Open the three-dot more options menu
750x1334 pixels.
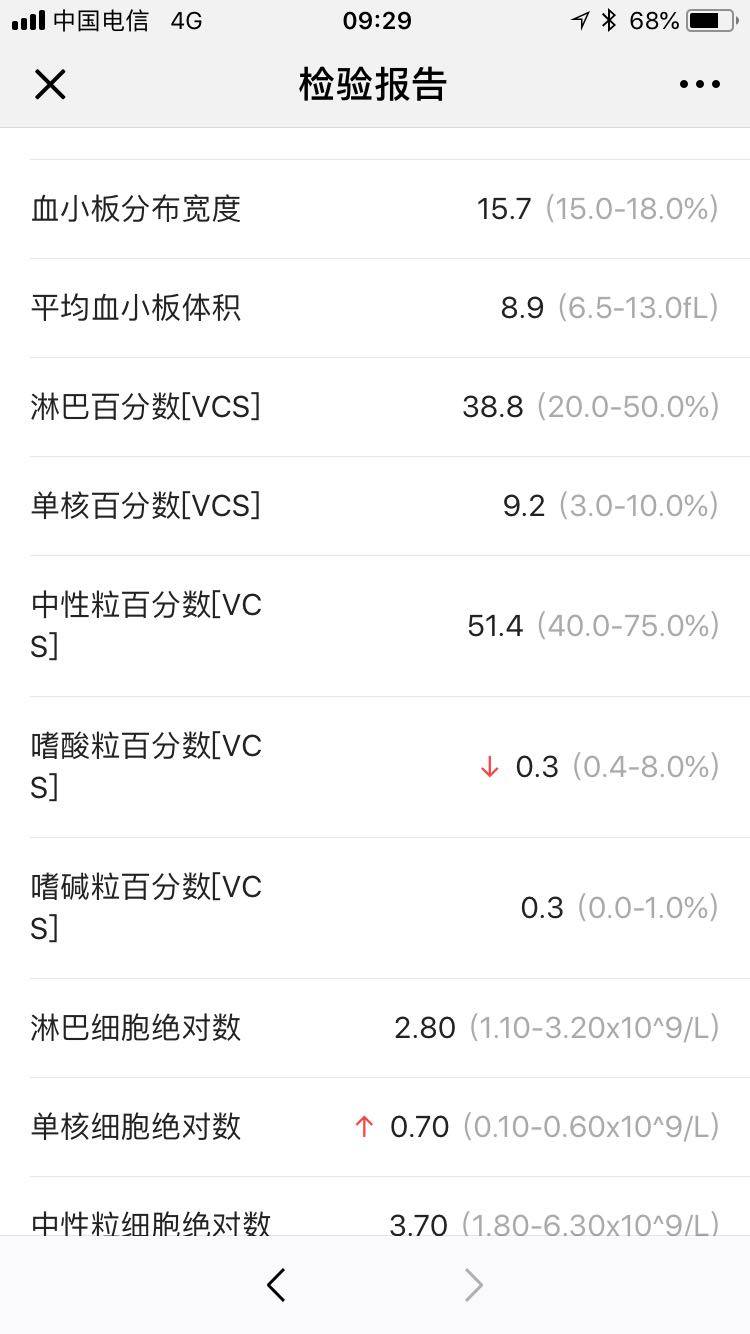[x=699, y=85]
